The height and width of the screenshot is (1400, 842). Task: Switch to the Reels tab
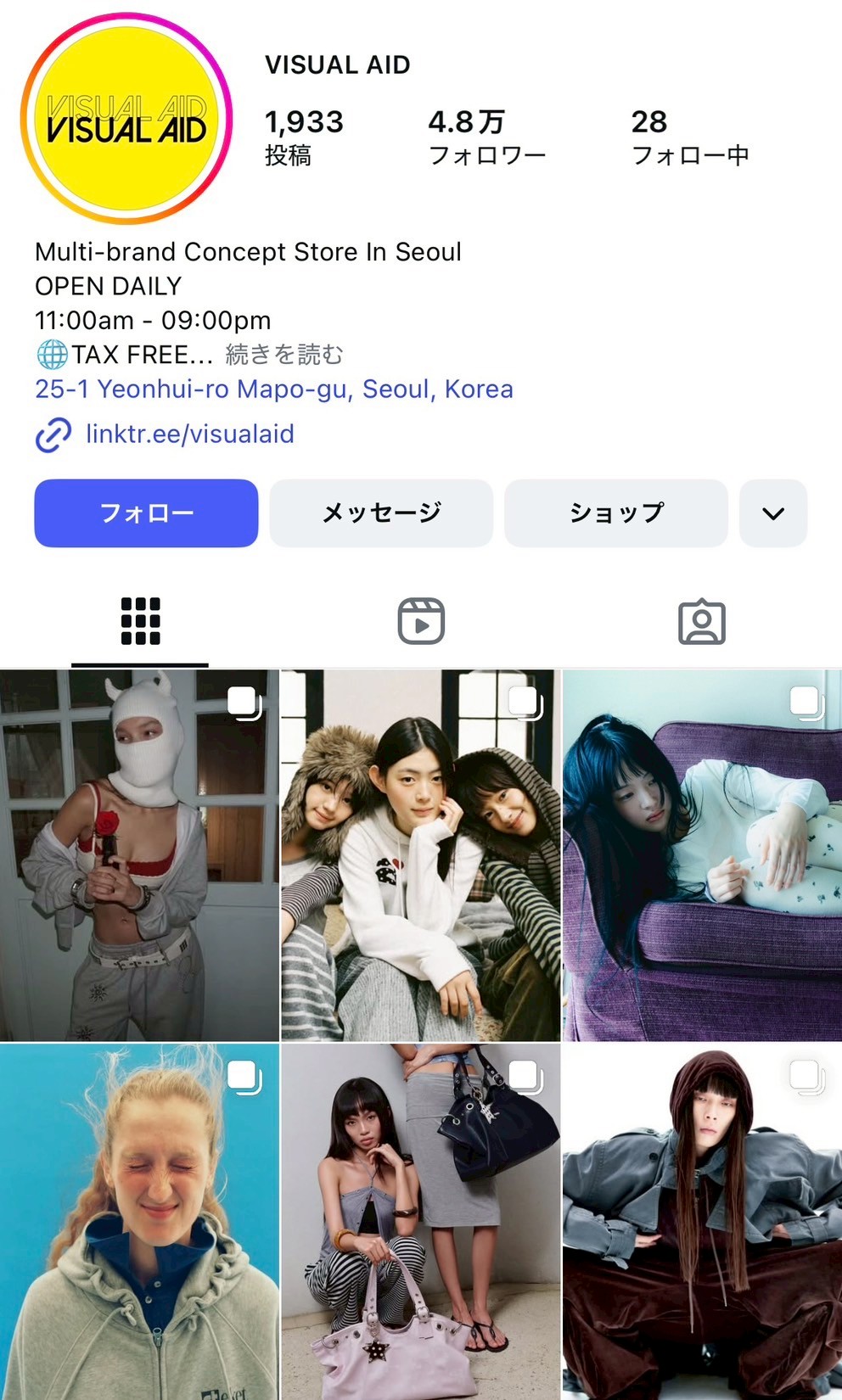[x=421, y=621]
